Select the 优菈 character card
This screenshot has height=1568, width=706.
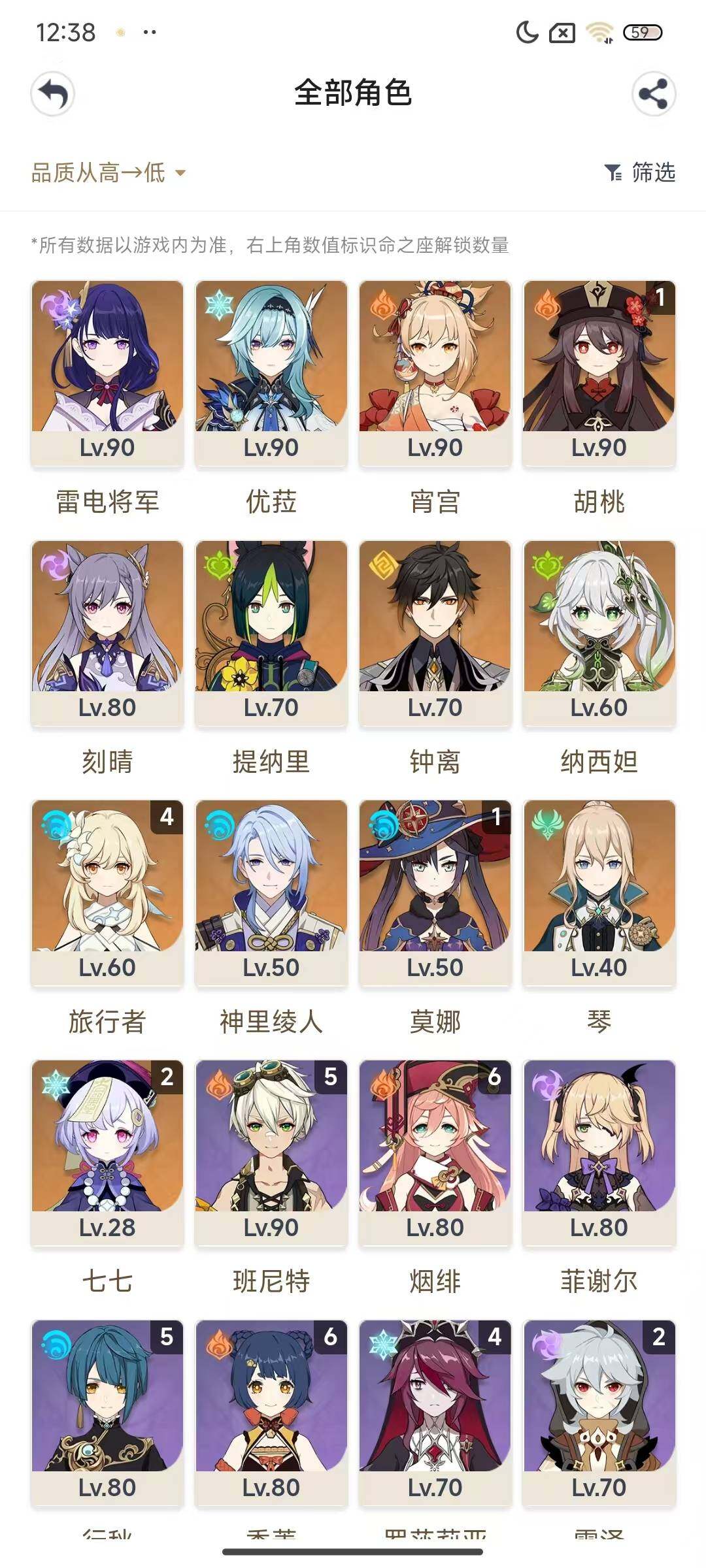[271, 372]
